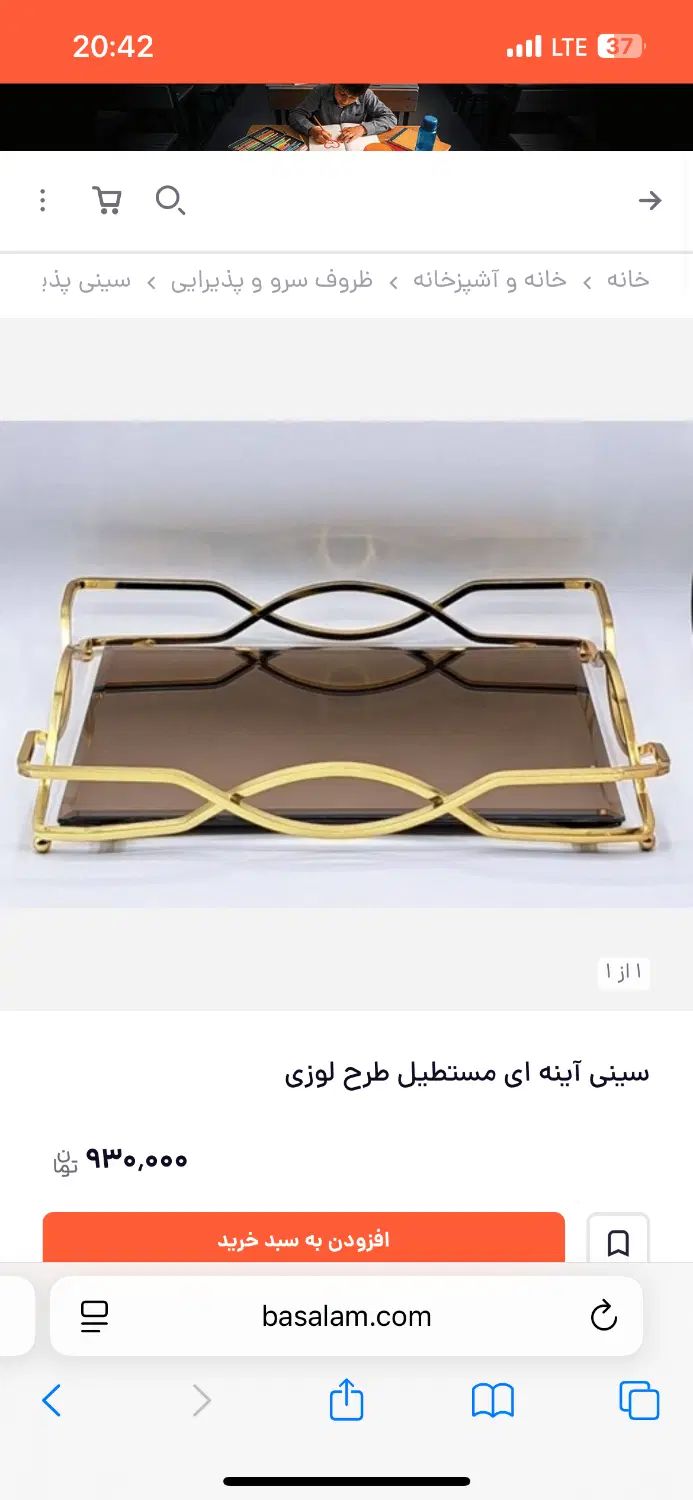Open Safari bookmarks
Screen dimensions: 693x1500
pyautogui.click(x=493, y=1400)
